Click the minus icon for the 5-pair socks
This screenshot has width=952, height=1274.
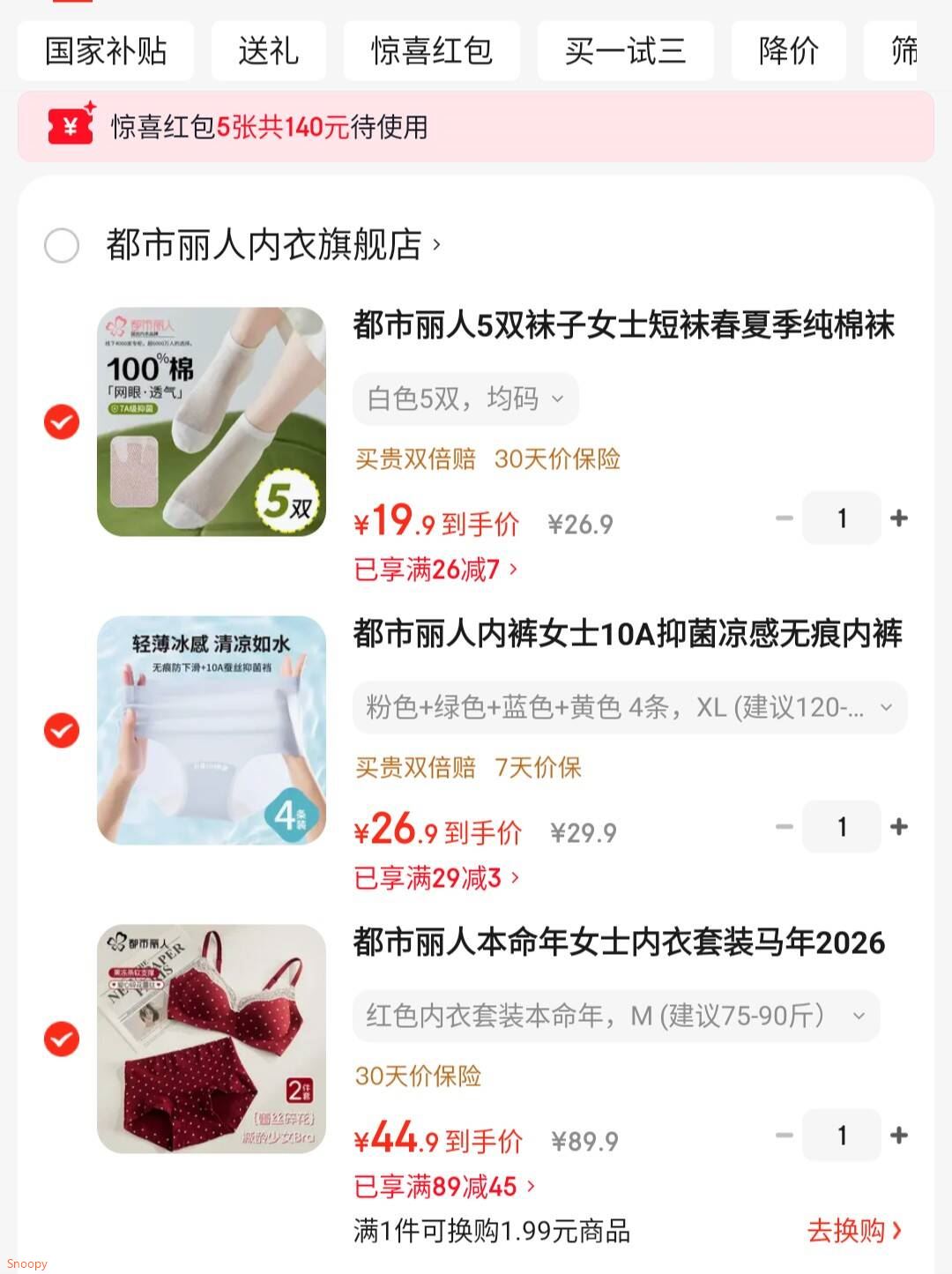coord(784,518)
